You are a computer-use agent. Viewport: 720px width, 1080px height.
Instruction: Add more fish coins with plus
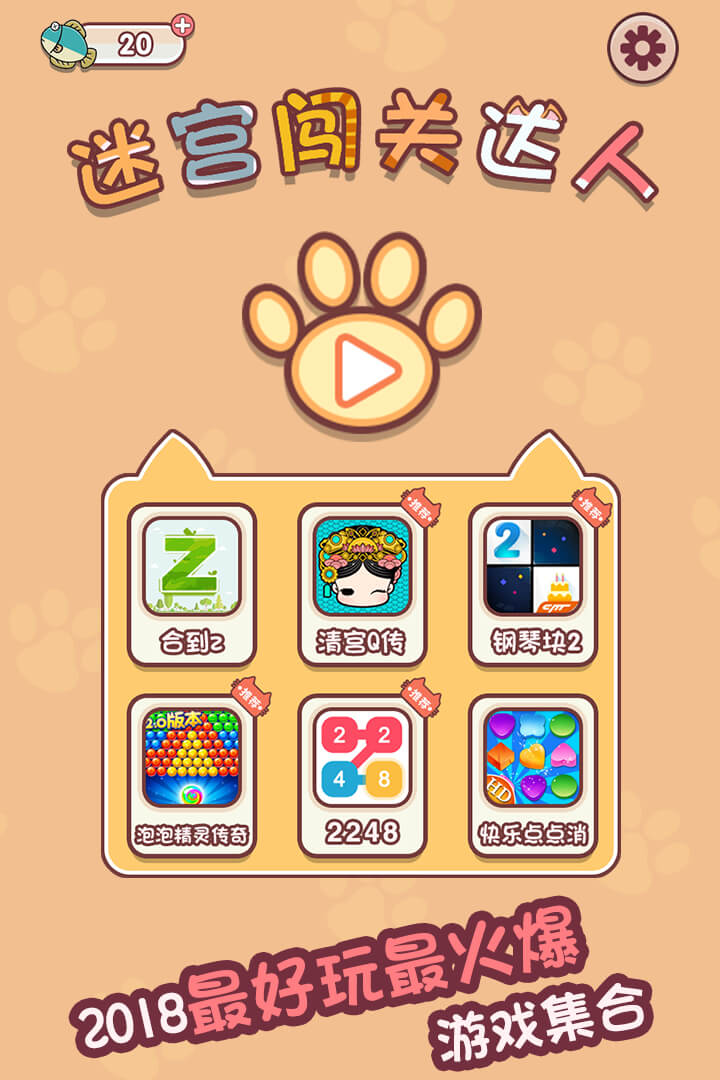(x=182, y=26)
